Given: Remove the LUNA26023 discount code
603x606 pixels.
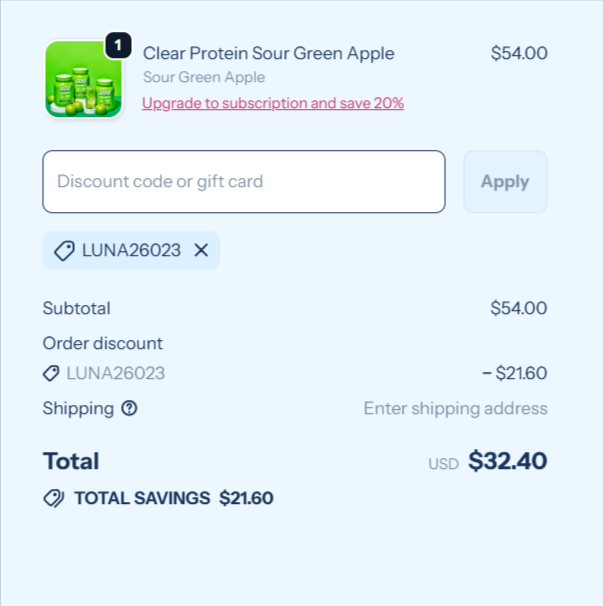Looking at the screenshot, I should point(201,250).
